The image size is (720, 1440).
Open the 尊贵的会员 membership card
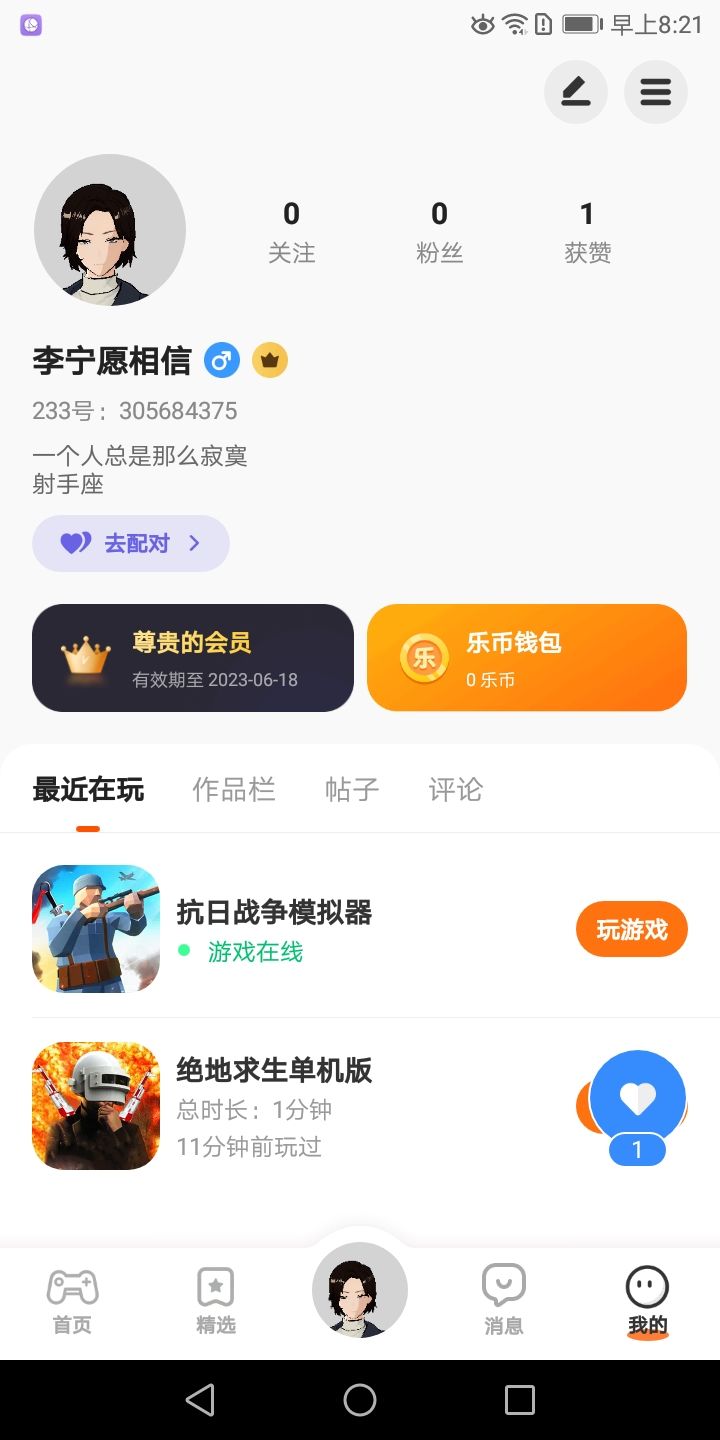pyautogui.click(x=193, y=658)
